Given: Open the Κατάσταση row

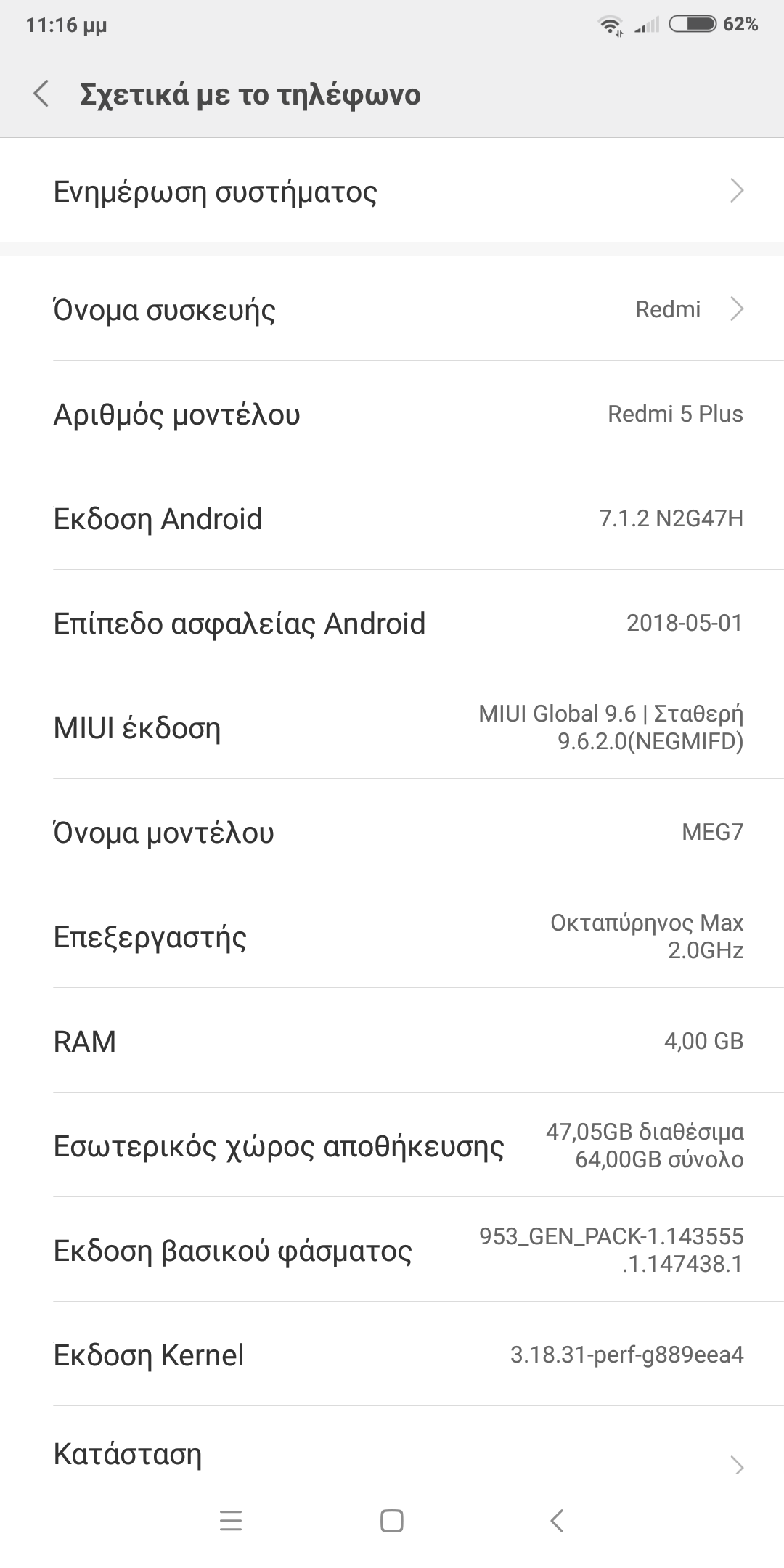Looking at the screenshot, I should [x=392, y=1453].
